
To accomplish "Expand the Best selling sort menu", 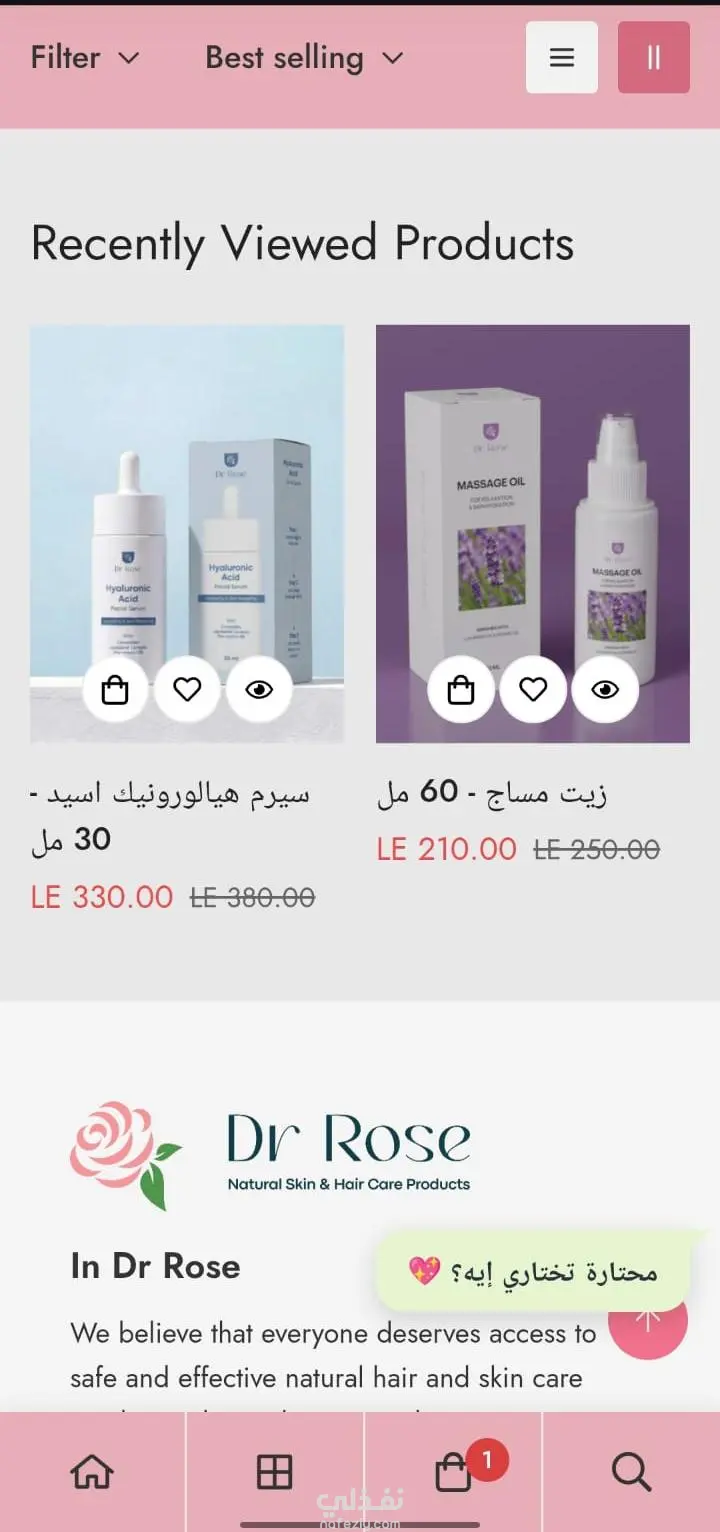I will (303, 58).
